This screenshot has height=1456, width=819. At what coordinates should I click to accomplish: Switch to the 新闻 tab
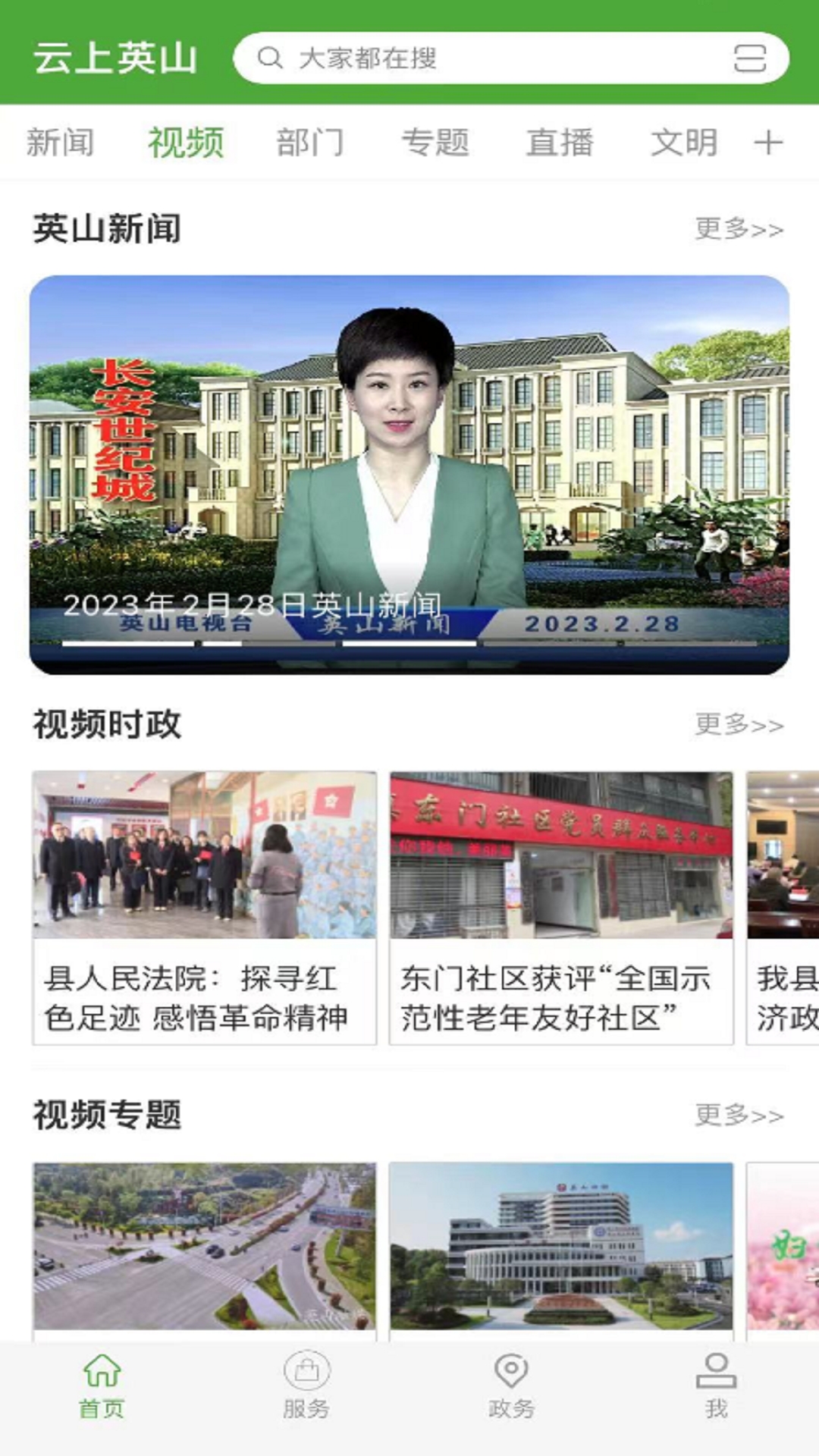61,141
